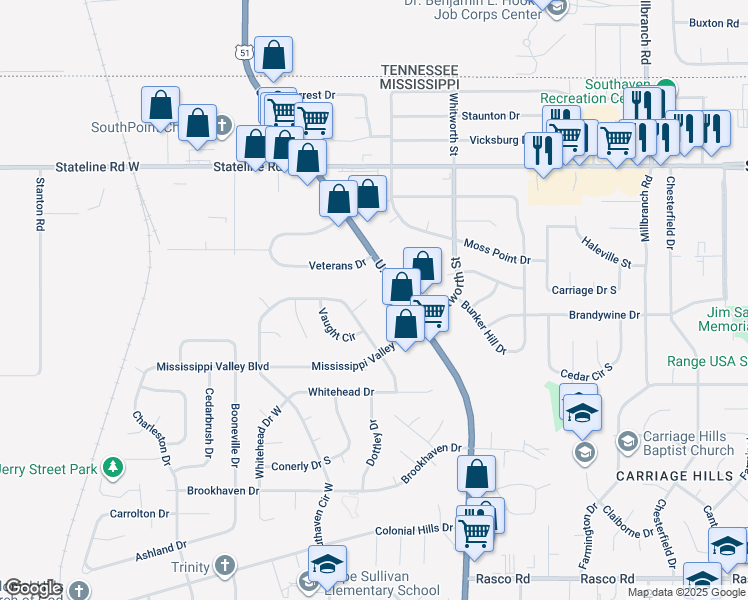Tap the Google logo link
Image resolution: width=748 pixels, height=600 pixels.
coord(31,588)
